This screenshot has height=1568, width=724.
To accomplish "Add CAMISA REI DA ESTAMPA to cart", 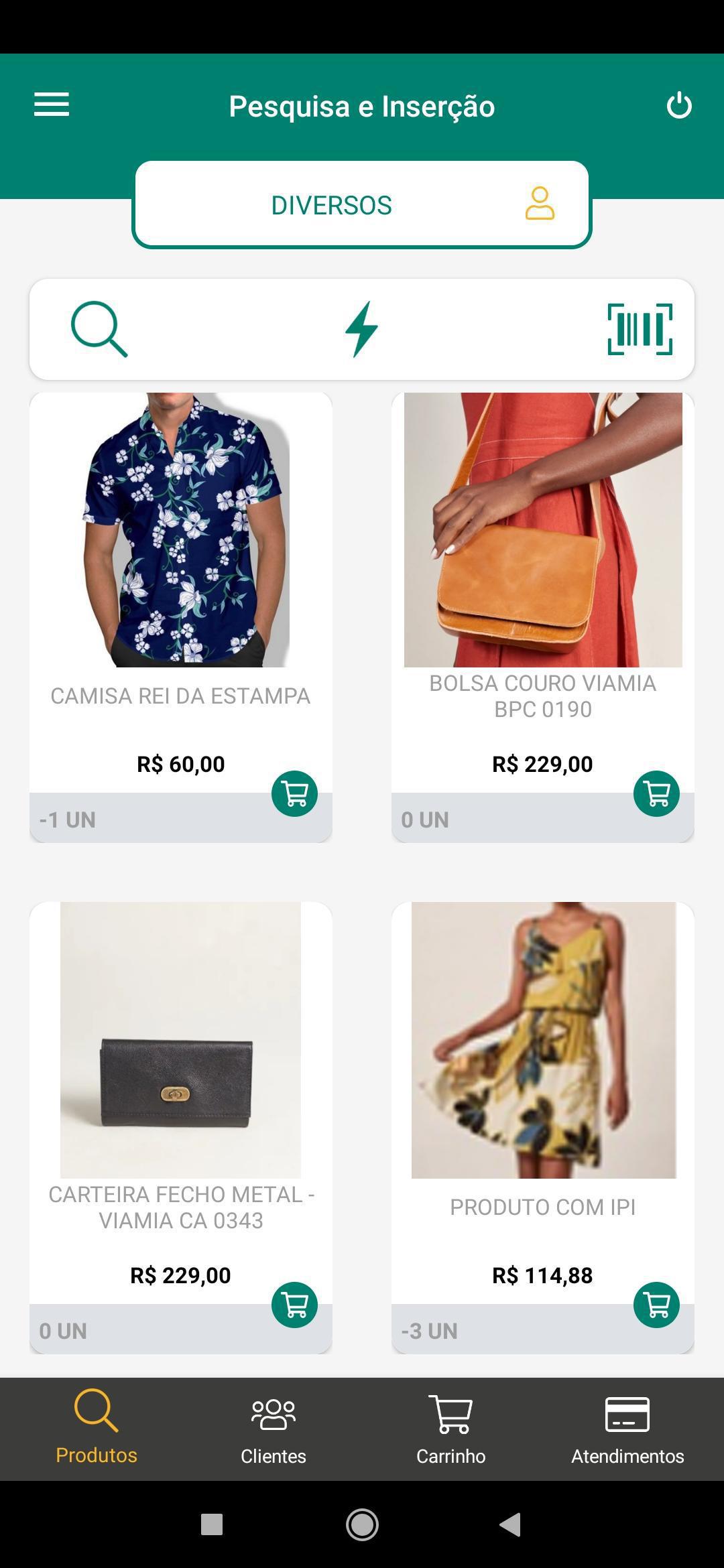I will pyautogui.click(x=294, y=793).
